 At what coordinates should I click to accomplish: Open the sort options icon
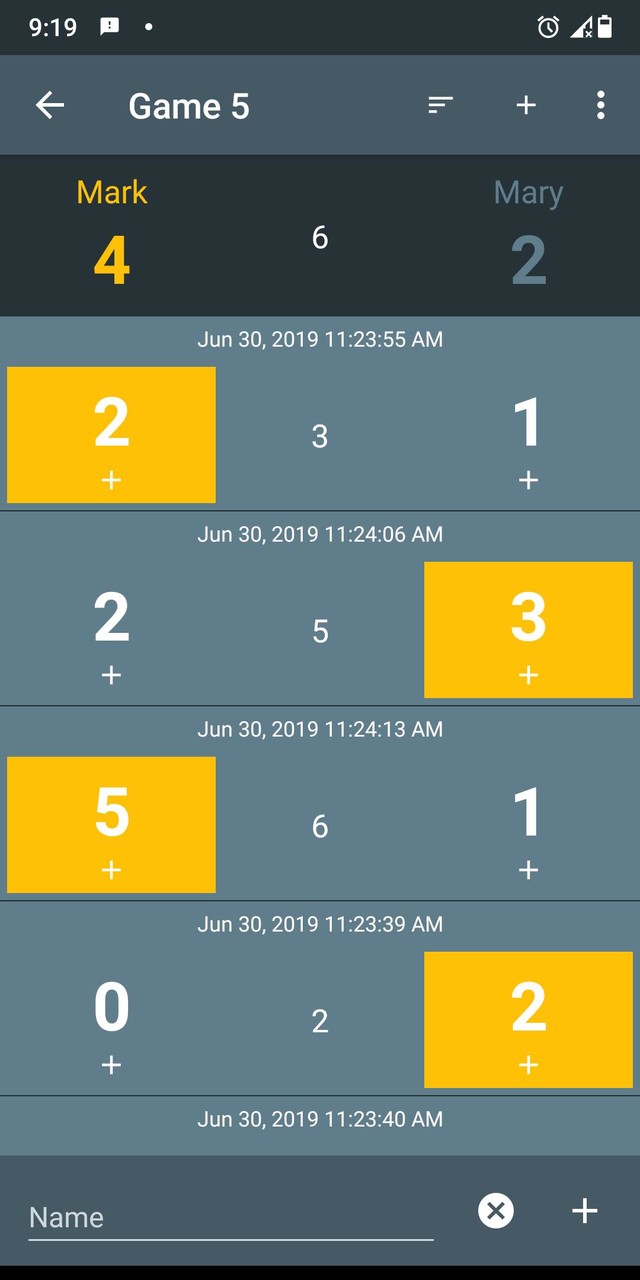coord(441,105)
